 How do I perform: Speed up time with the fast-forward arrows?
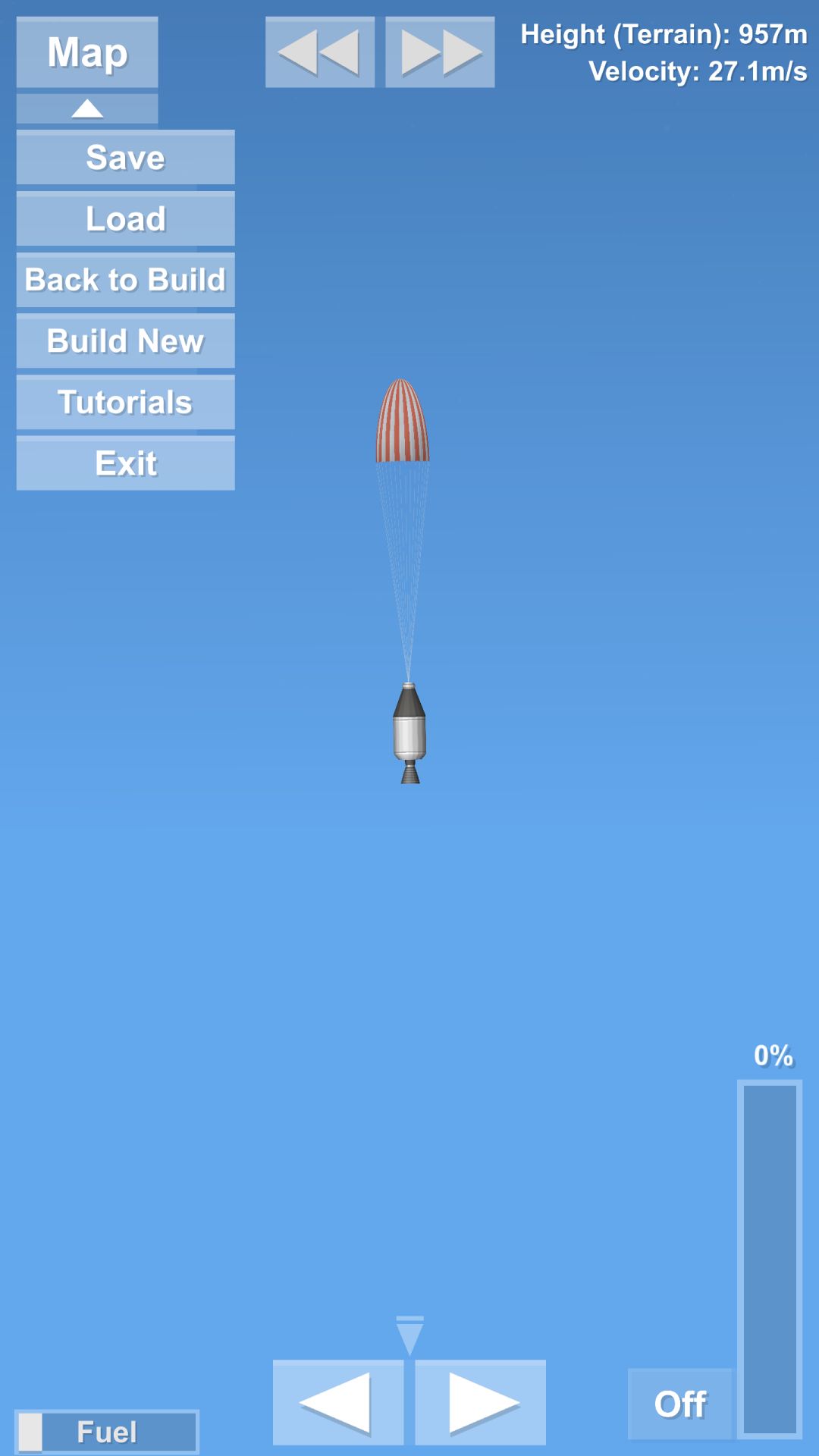click(x=440, y=52)
